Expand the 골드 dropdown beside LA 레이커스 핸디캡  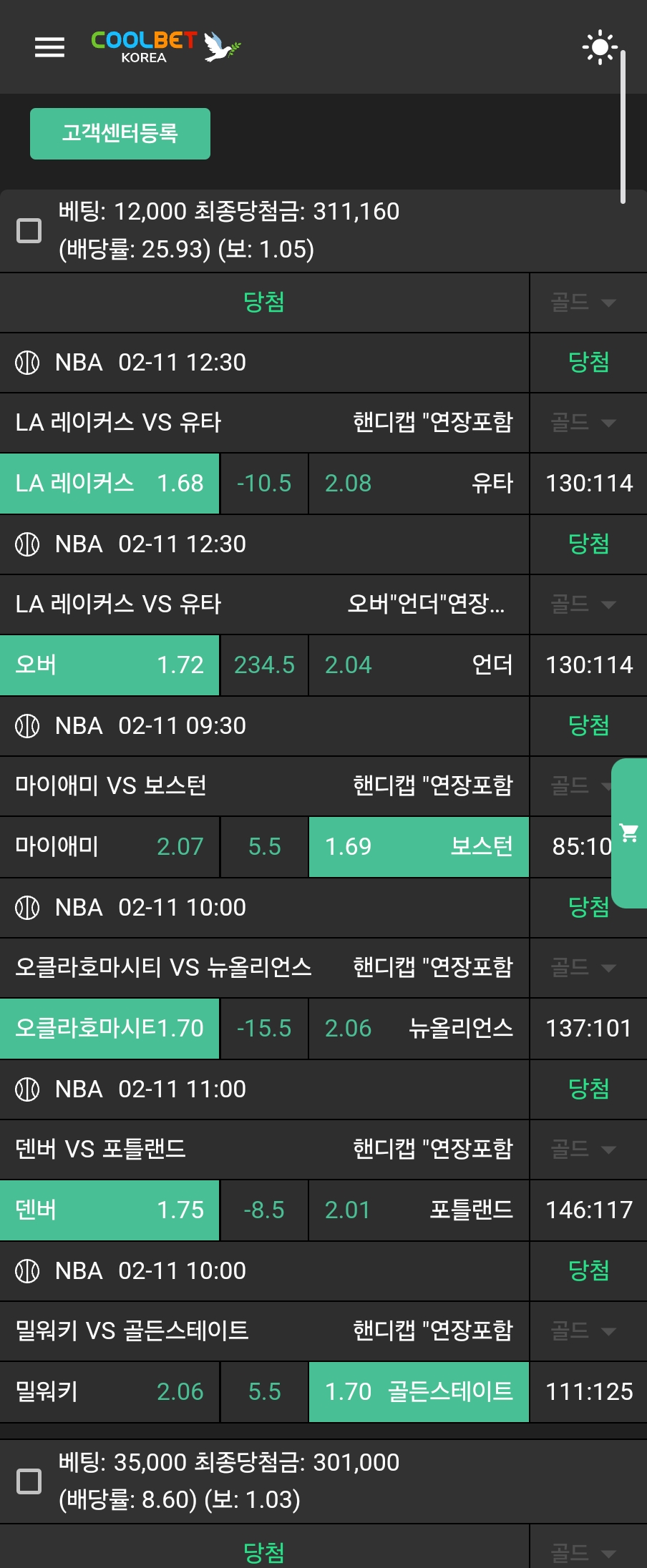583,423
